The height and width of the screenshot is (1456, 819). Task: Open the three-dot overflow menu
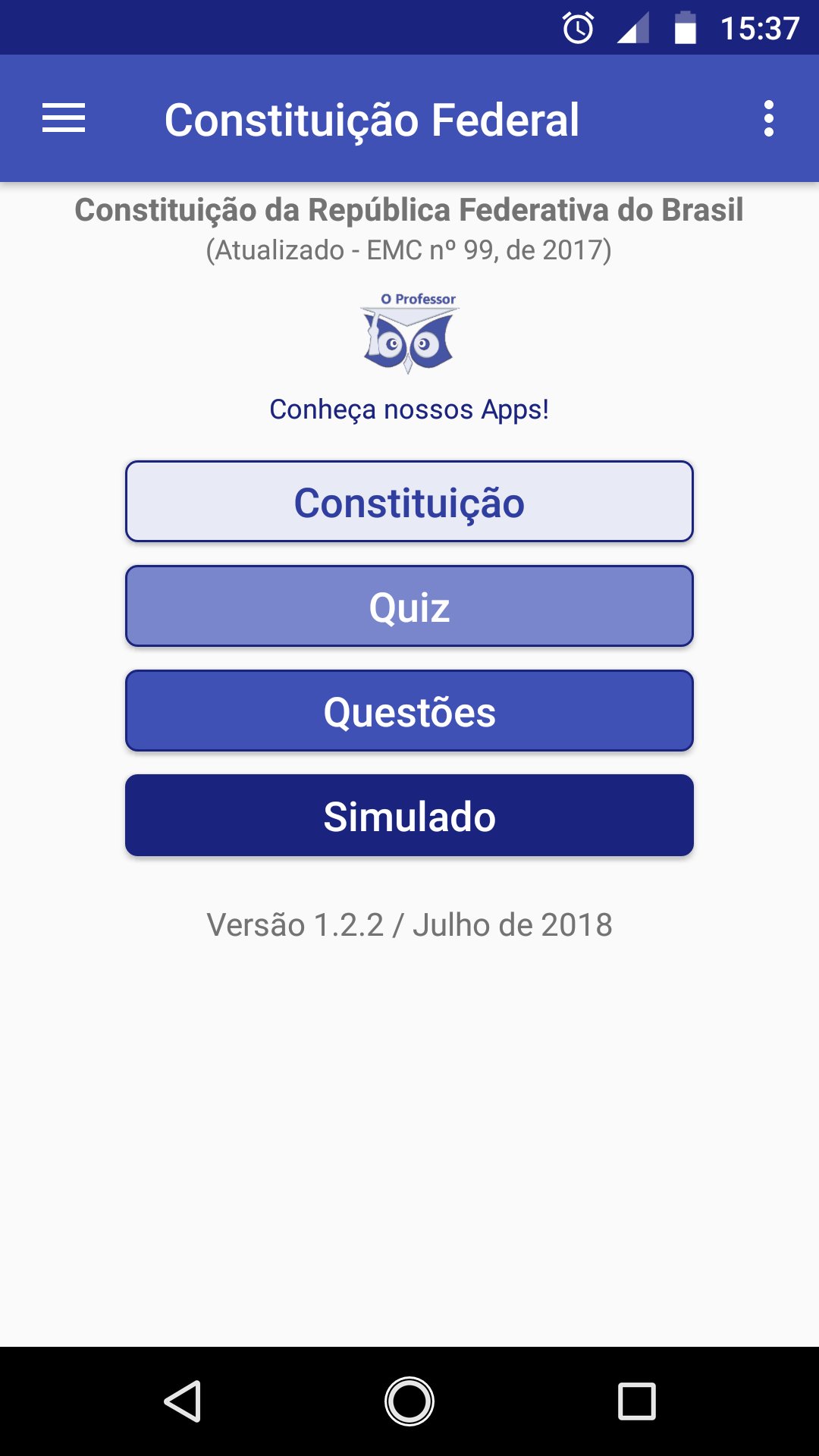(768, 118)
